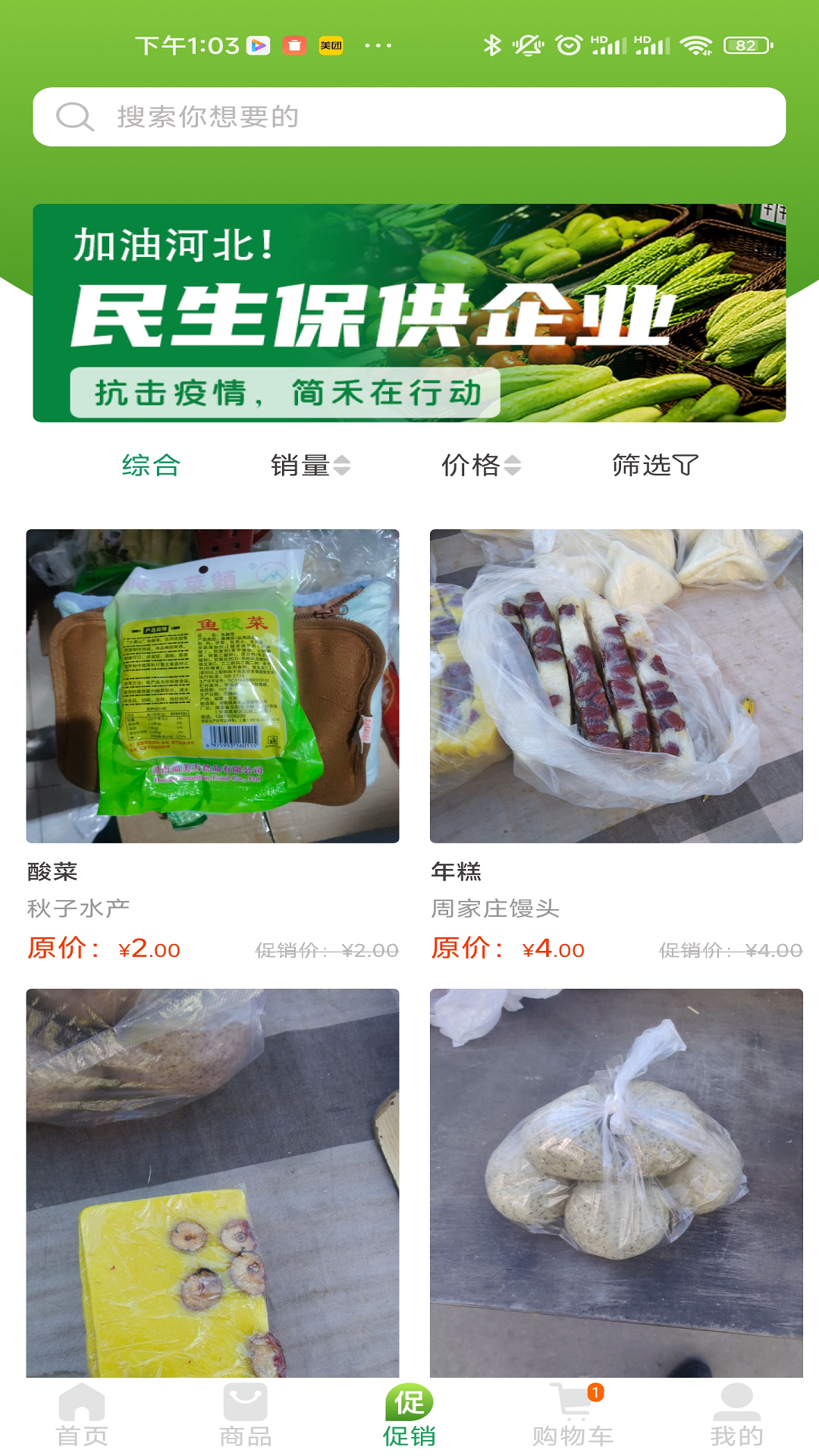Toggle 销量 sales ascending sort
Image resolution: width=819 pixels, height=1456 pixels.
pyautogui.click(x=340, y=459)
